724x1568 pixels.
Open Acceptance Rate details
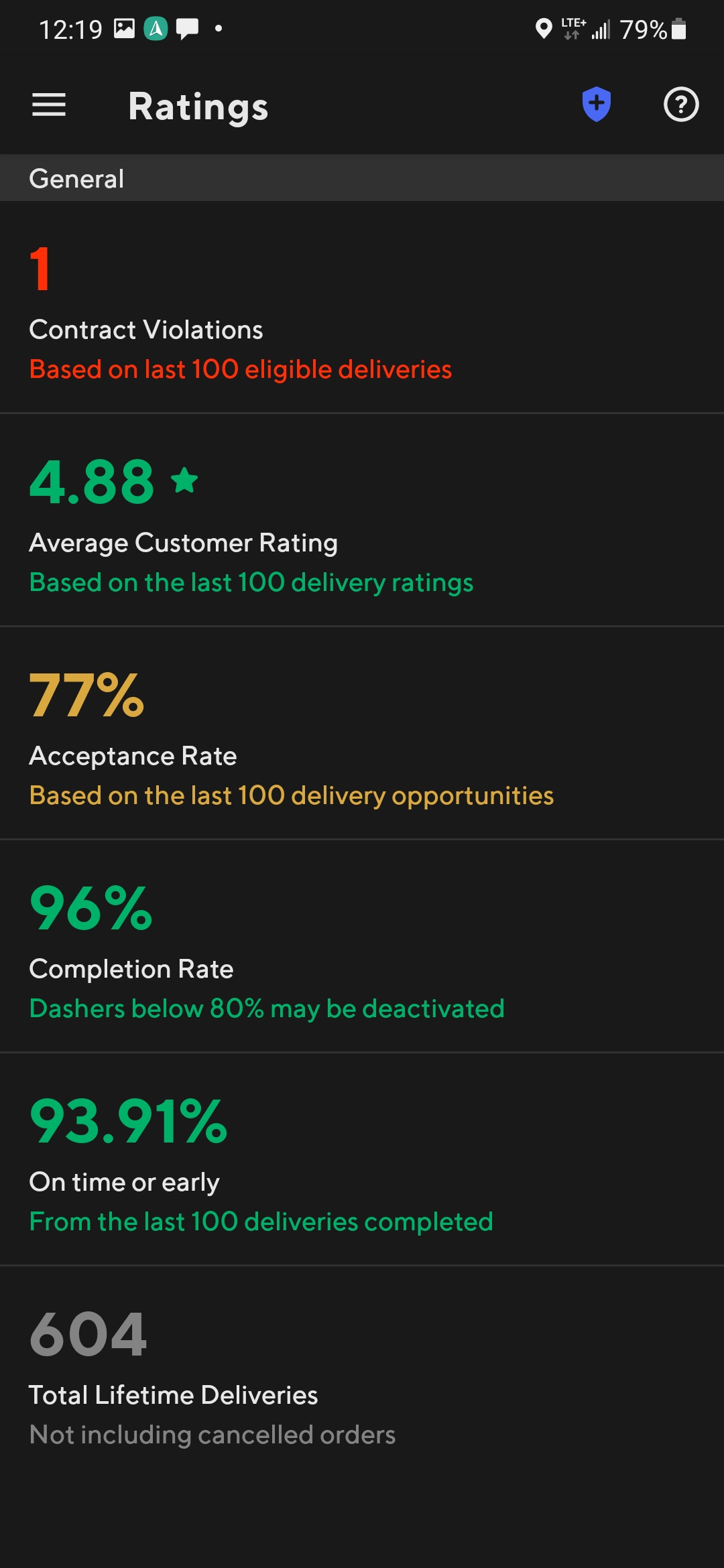(362, 733)
